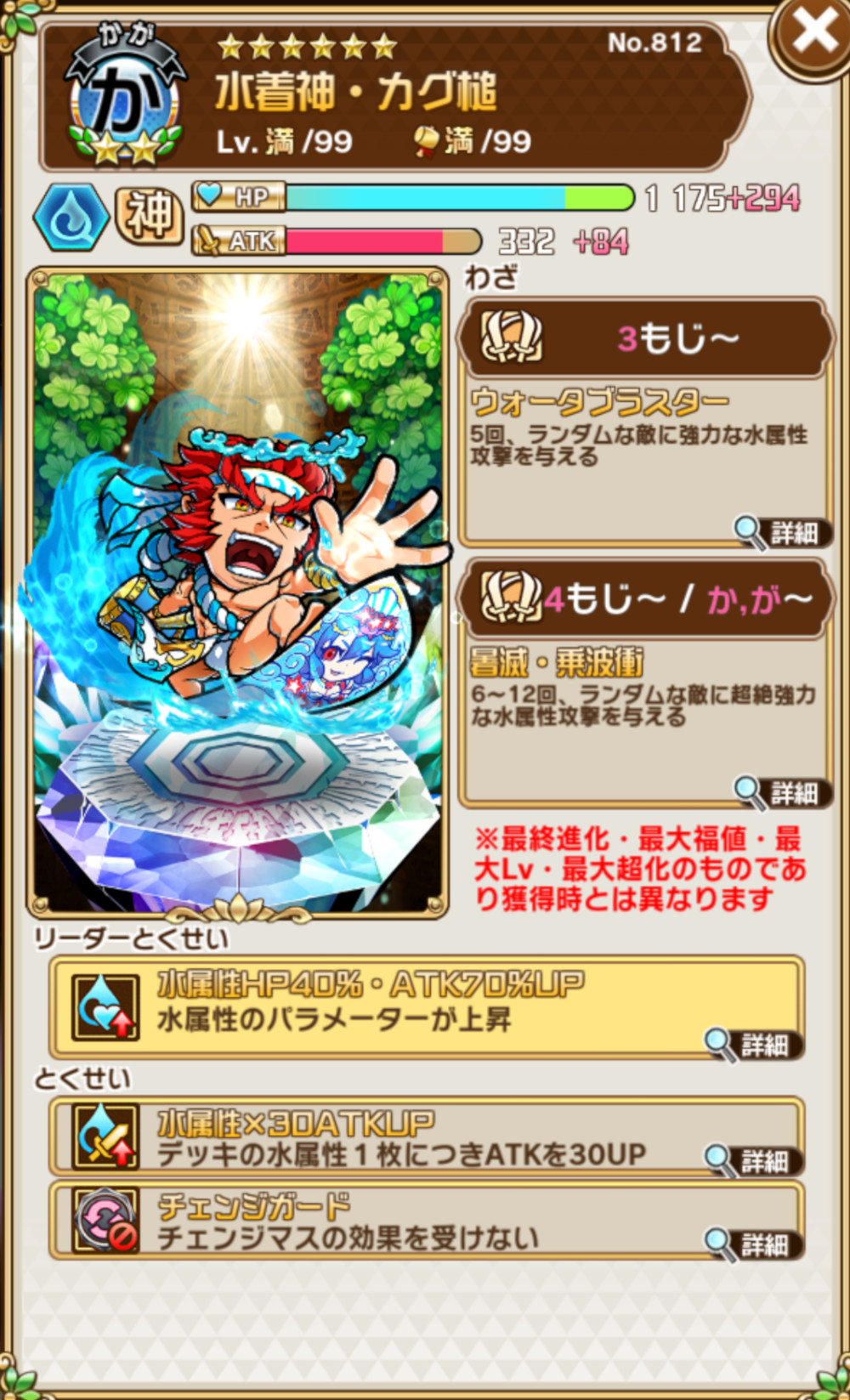Close the character detail popup
Screen dimensions: 850x1400
pyautogui.click(x=812, y=34)
